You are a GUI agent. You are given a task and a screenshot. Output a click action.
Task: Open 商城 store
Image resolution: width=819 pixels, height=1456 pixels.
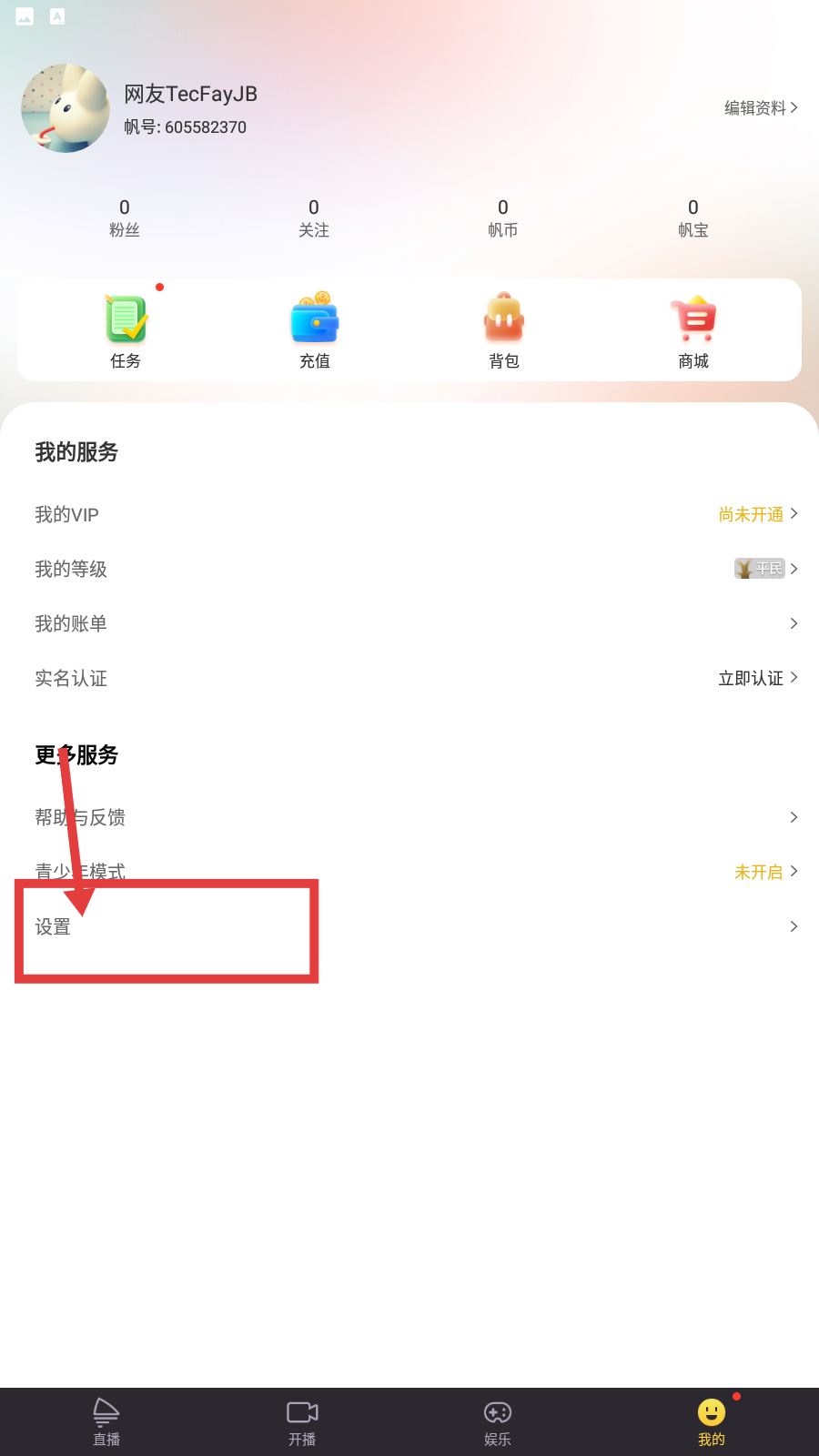[693, 330]
